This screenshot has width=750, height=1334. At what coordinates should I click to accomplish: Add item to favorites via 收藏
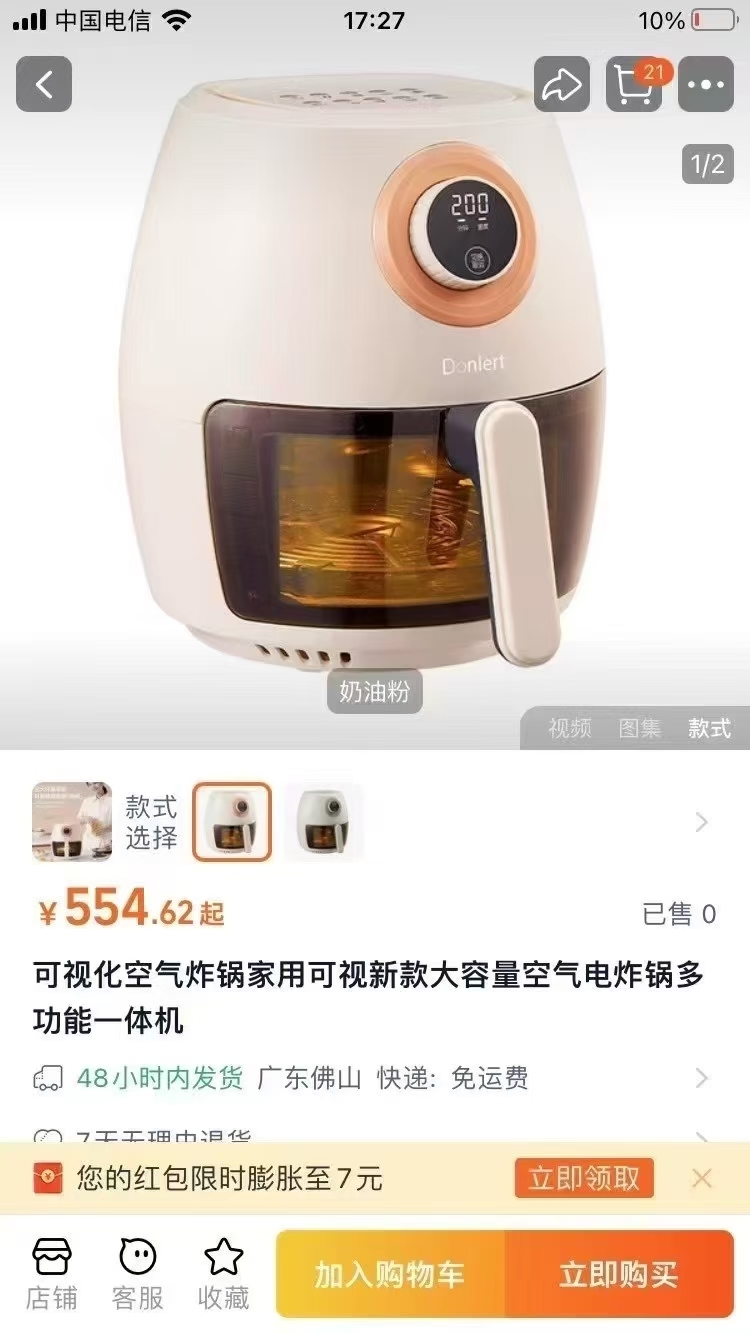click(224, 1274)
